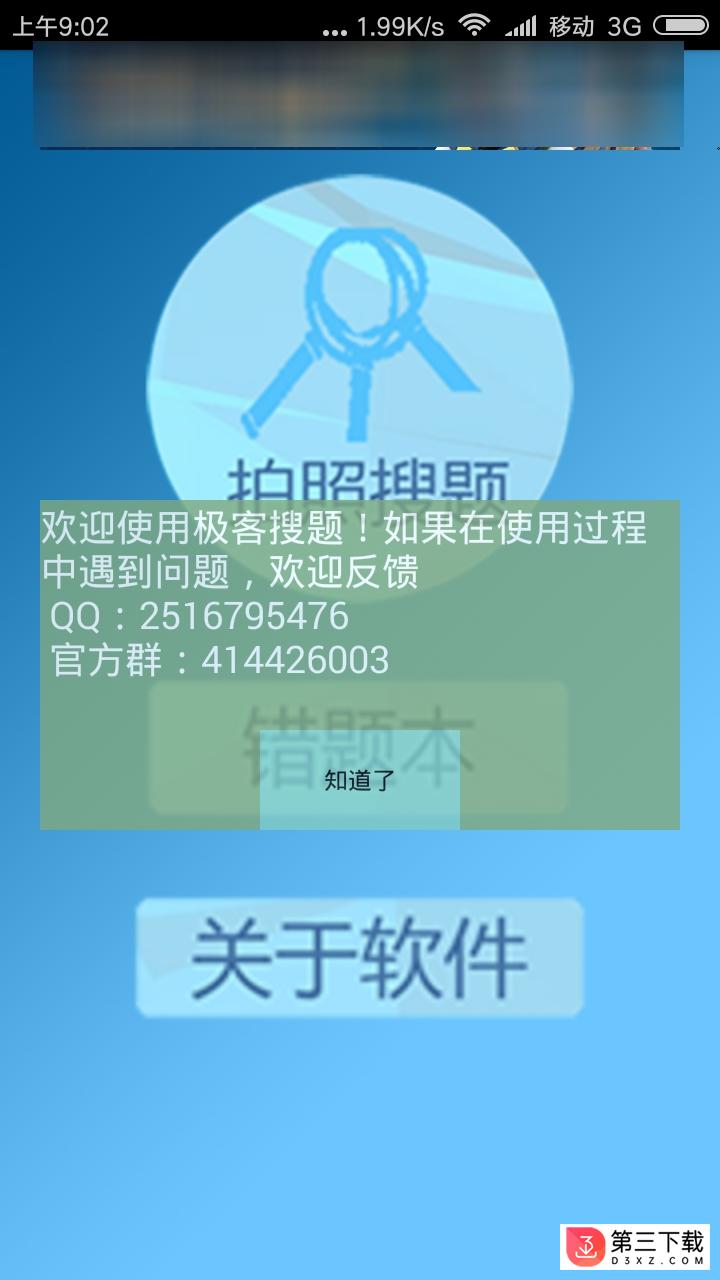Open the blurred banner ad at top
Screen dimensions: 720x1280
click(x=360, y=95)
